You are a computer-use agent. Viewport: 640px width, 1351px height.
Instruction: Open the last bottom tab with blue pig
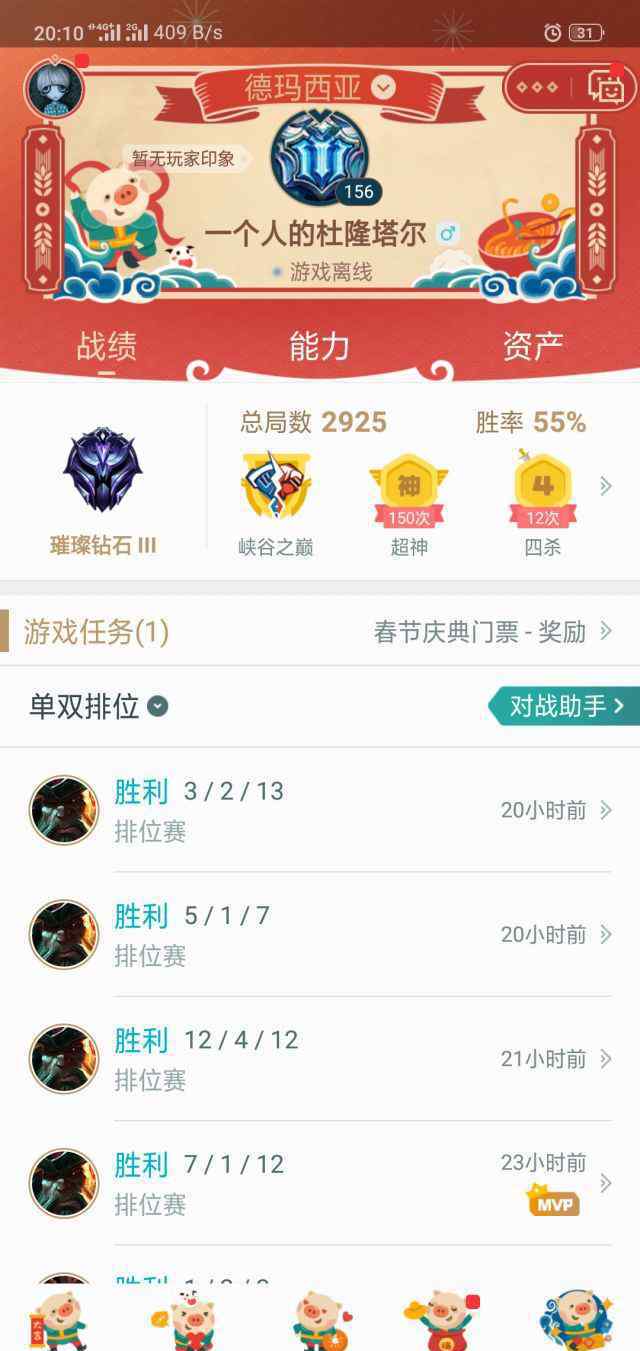point(577,1318)
